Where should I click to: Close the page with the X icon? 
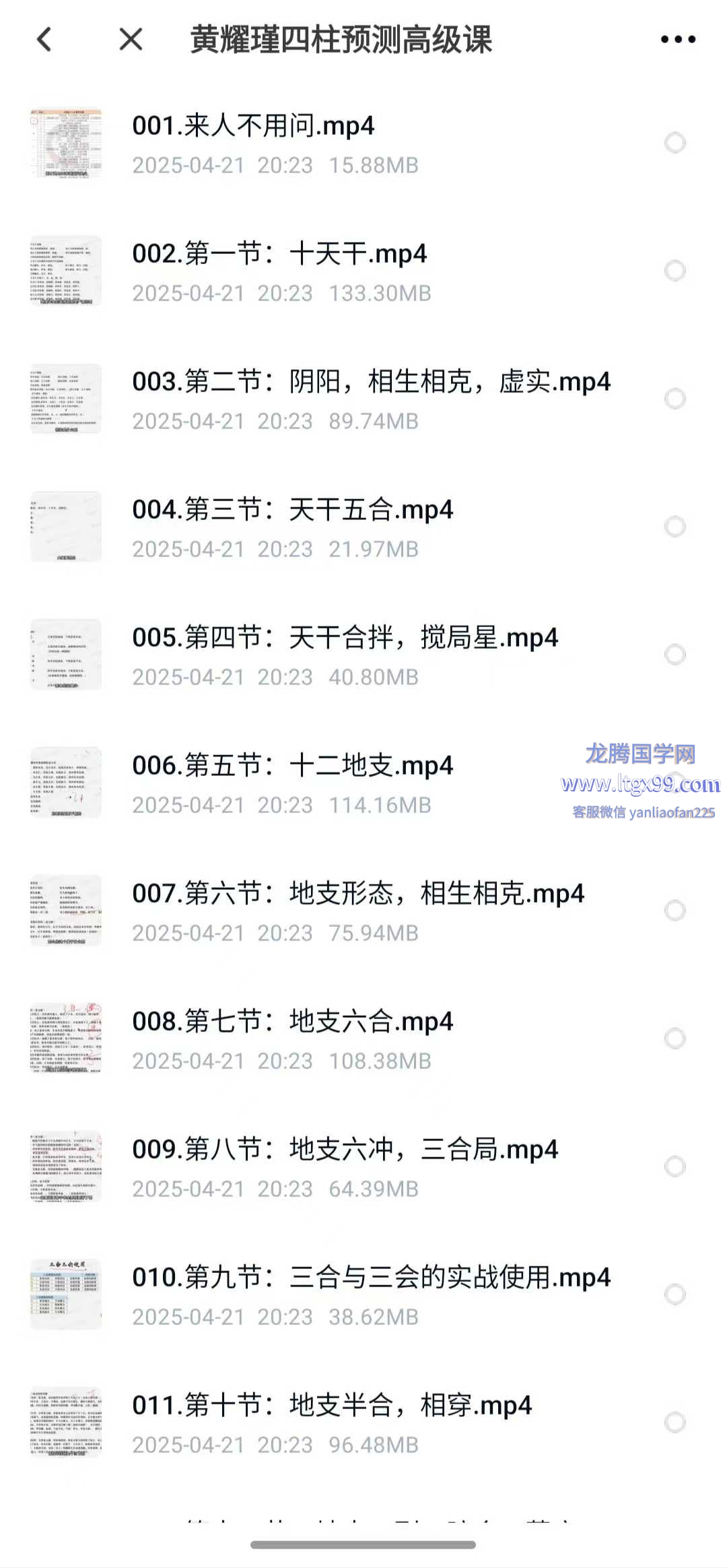[x=131, y=40]
